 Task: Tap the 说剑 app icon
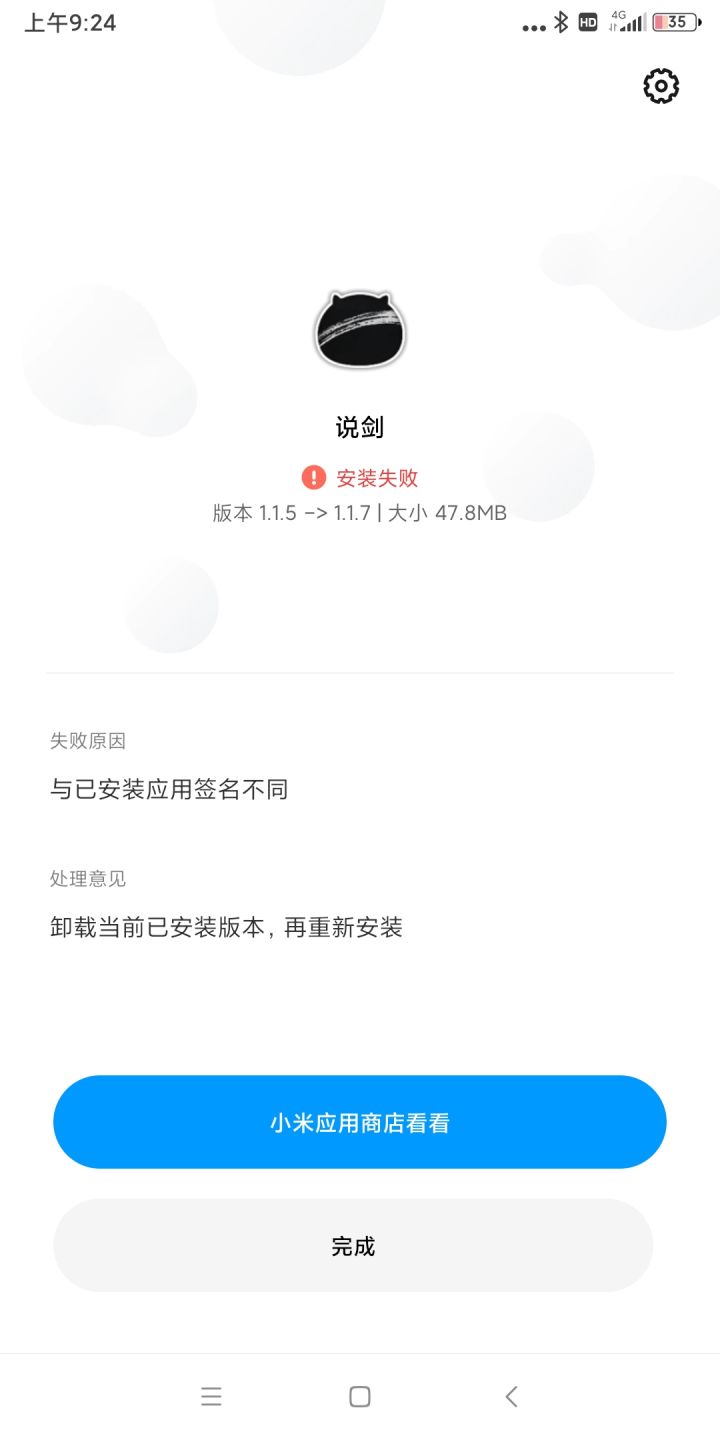click(x=360, y=330)
